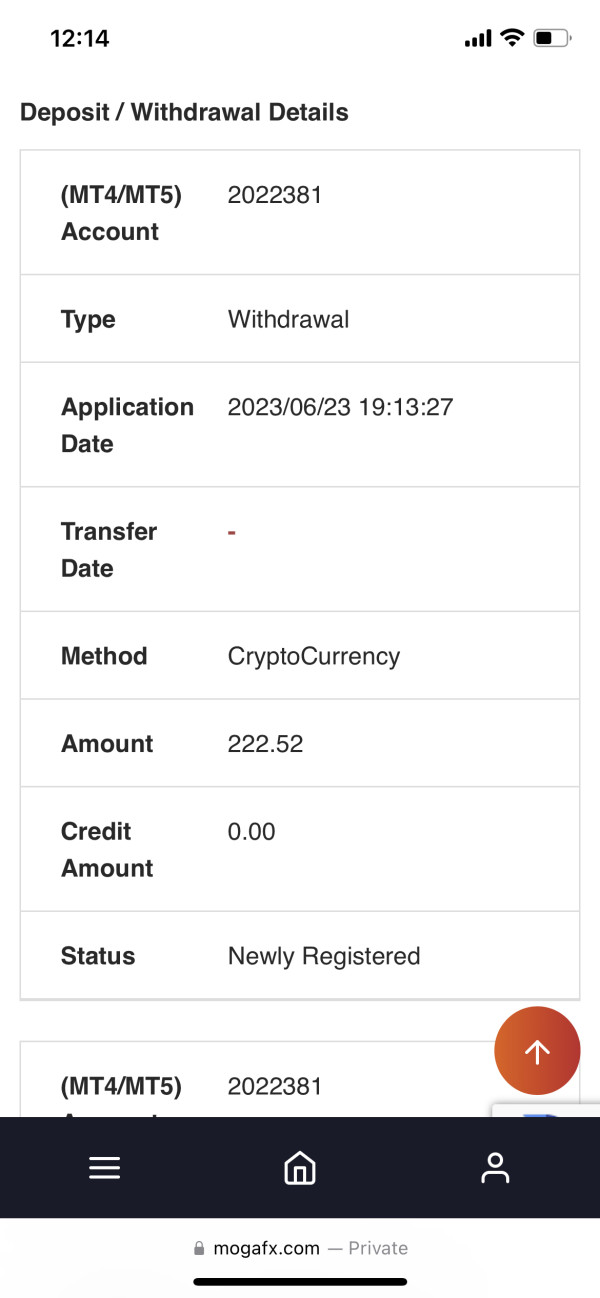The width and height of the screenshot is (600, 1298).
Task: Tap the scroll-to-top arrow button
Action: (x=537, y=1051)
